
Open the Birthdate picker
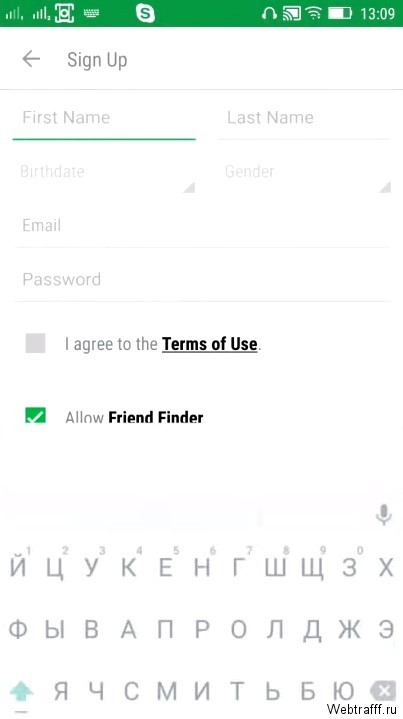pos(105,173)
